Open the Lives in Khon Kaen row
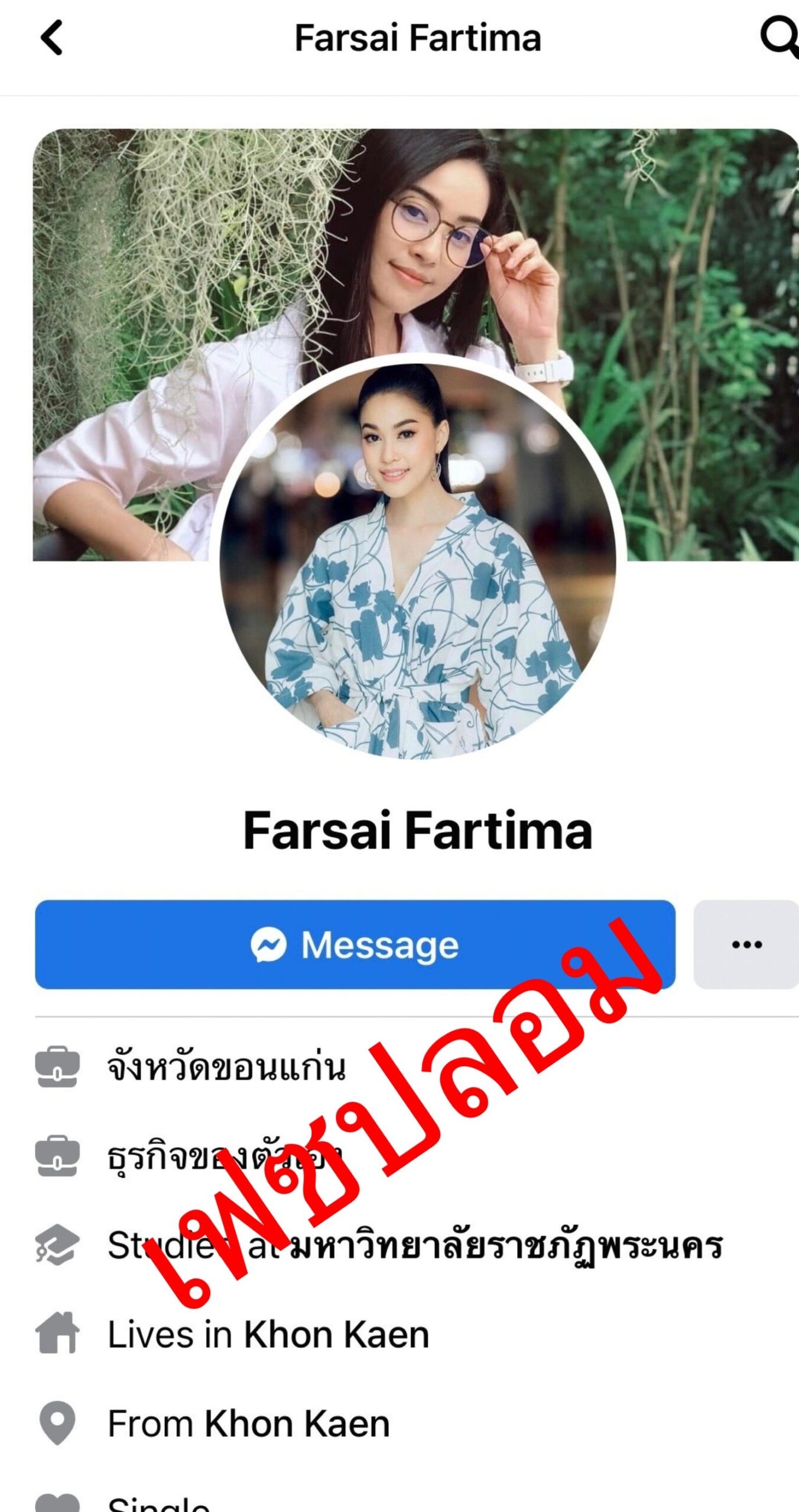The image size is (799, 1512). 268,1334
